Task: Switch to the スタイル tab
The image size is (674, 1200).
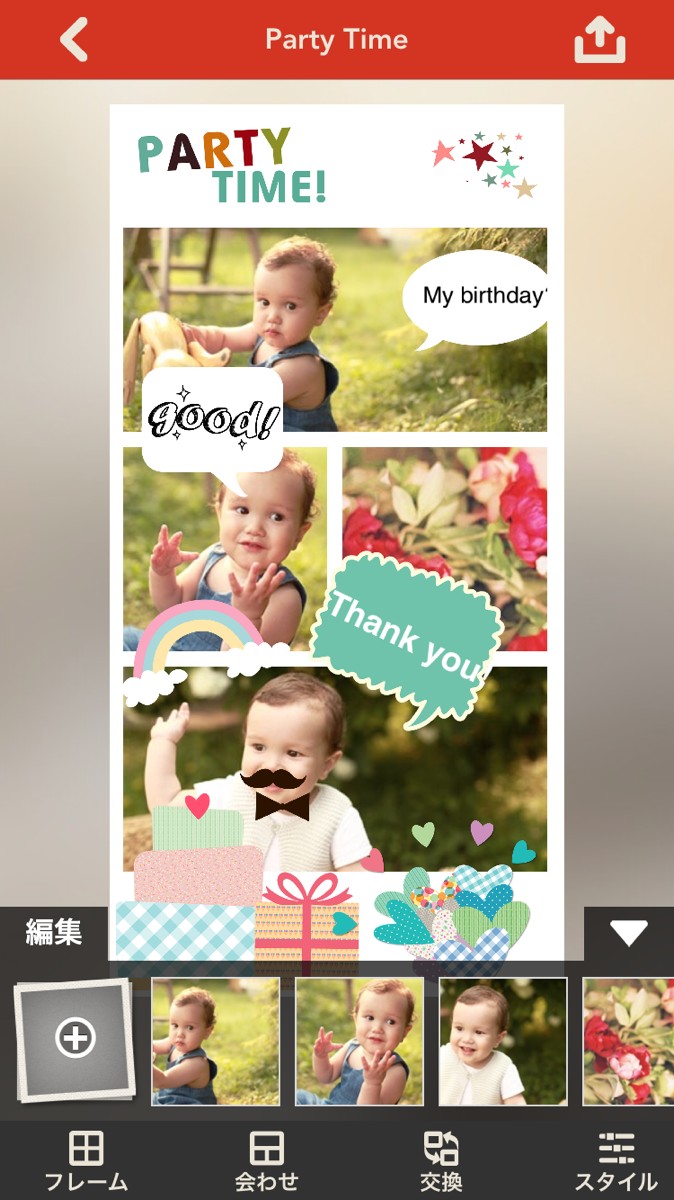Action: pyautogui.click(x=616, y=1162)
